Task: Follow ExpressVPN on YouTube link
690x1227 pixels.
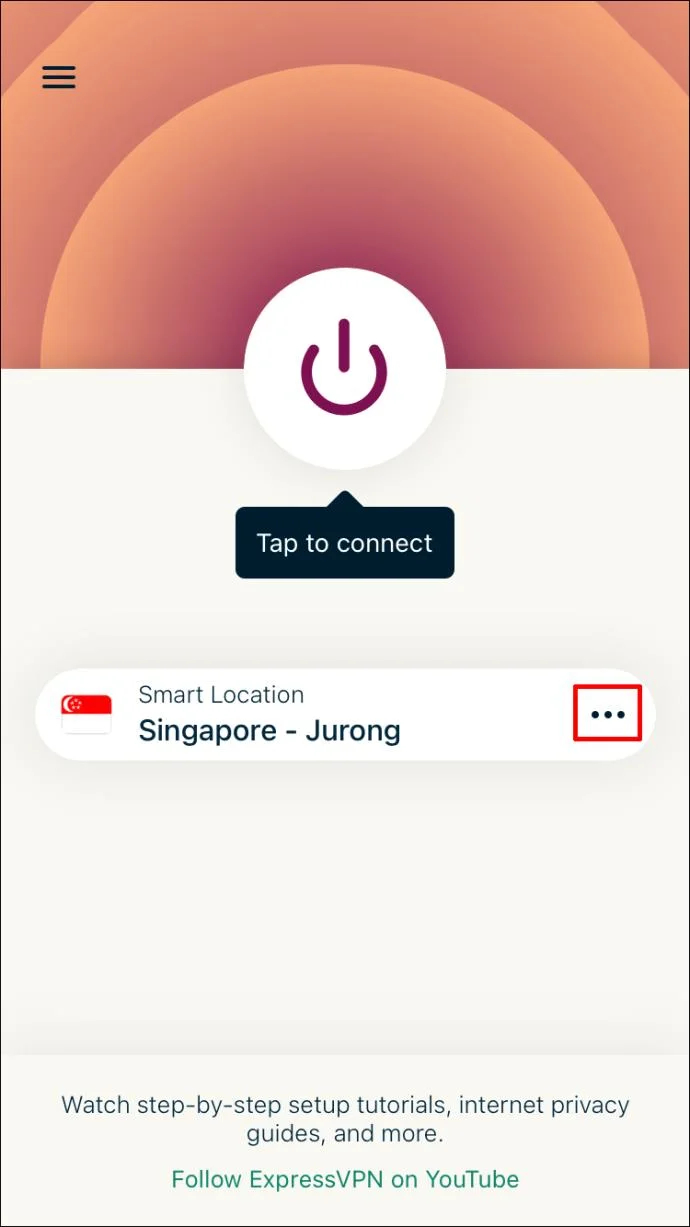Action: [x=345, y=1179]
